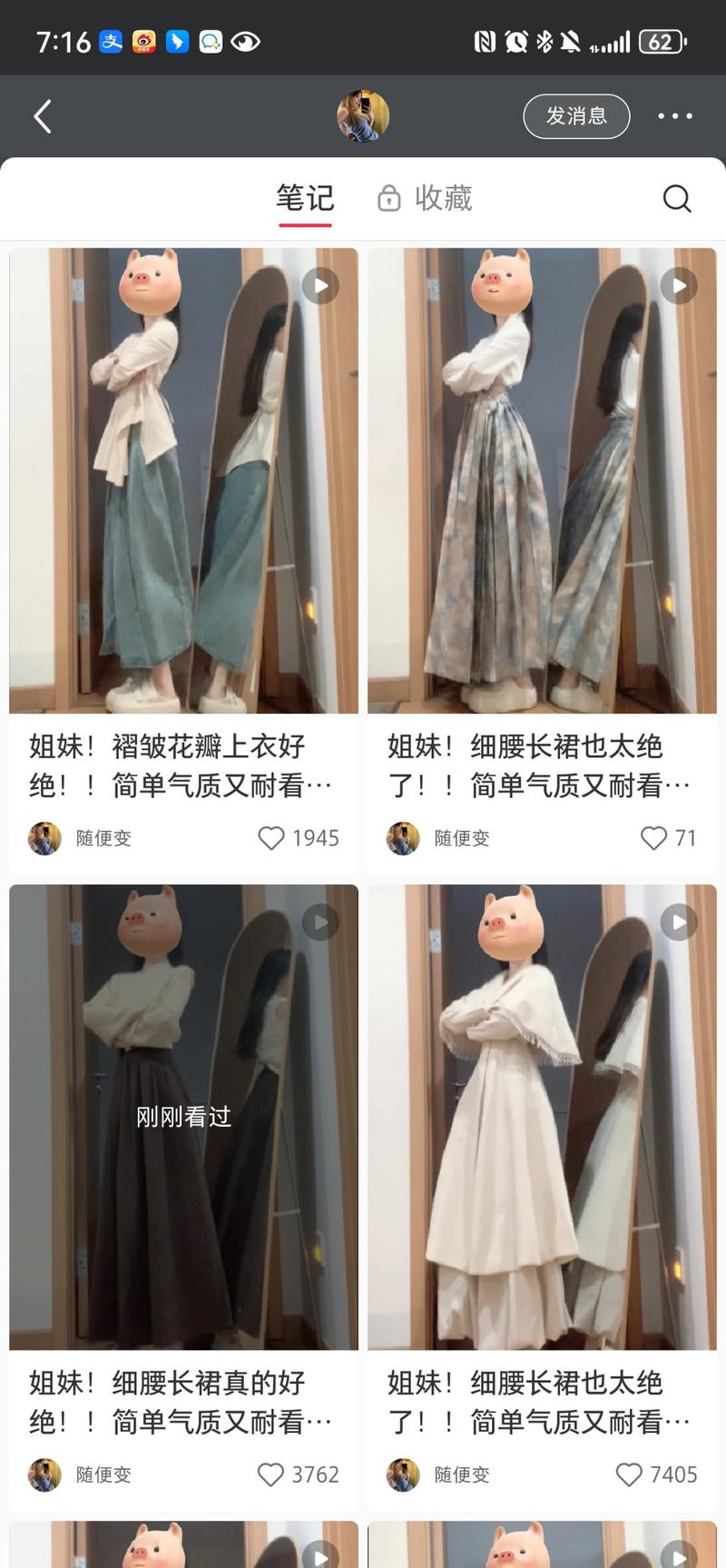
Task: Like the note with 71 likes
Action: pyautogui.click(x=653, y=838)
